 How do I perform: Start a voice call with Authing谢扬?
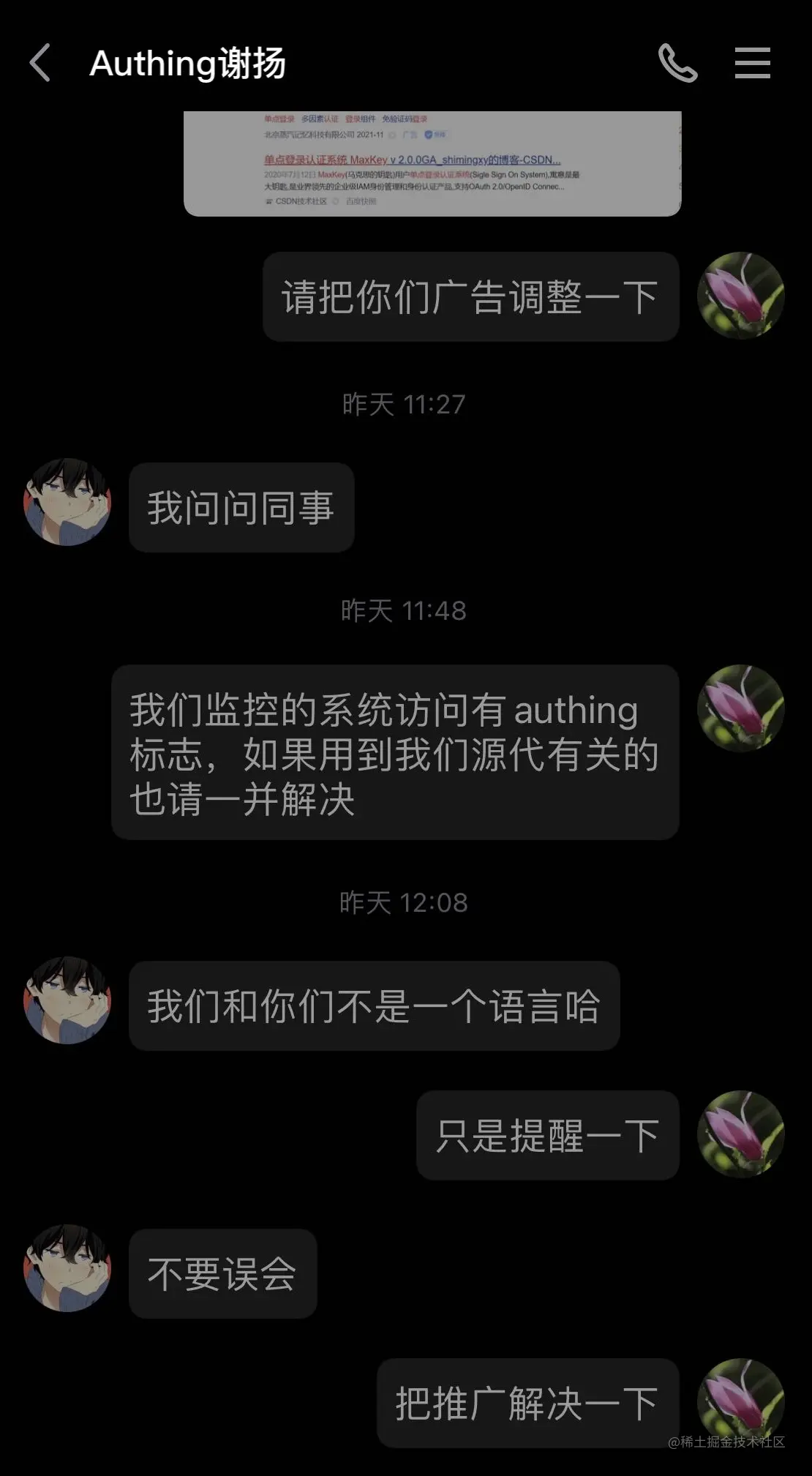[x=677, y=63]
